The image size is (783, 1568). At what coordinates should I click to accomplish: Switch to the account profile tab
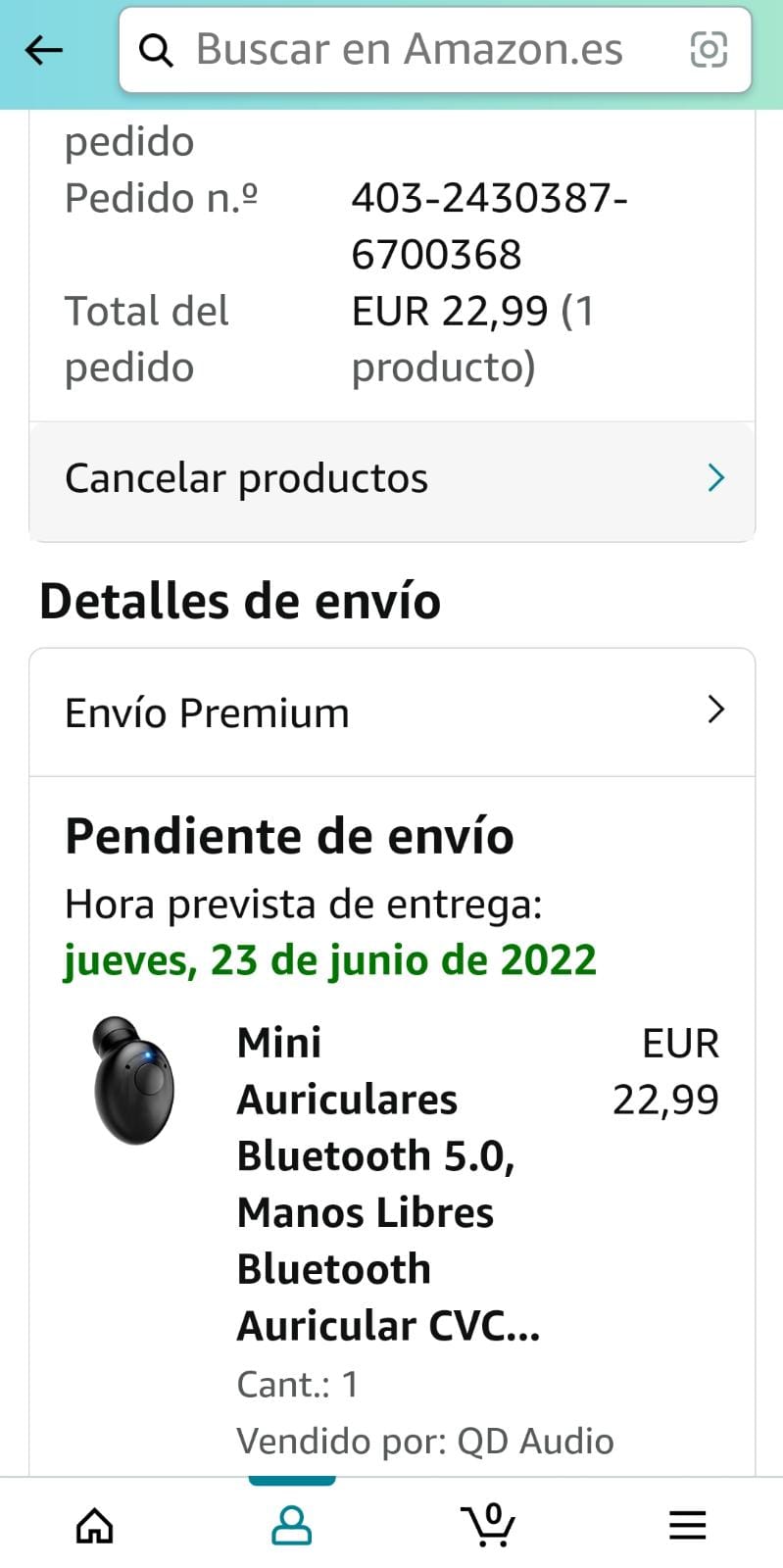[x=291, y=1526]
